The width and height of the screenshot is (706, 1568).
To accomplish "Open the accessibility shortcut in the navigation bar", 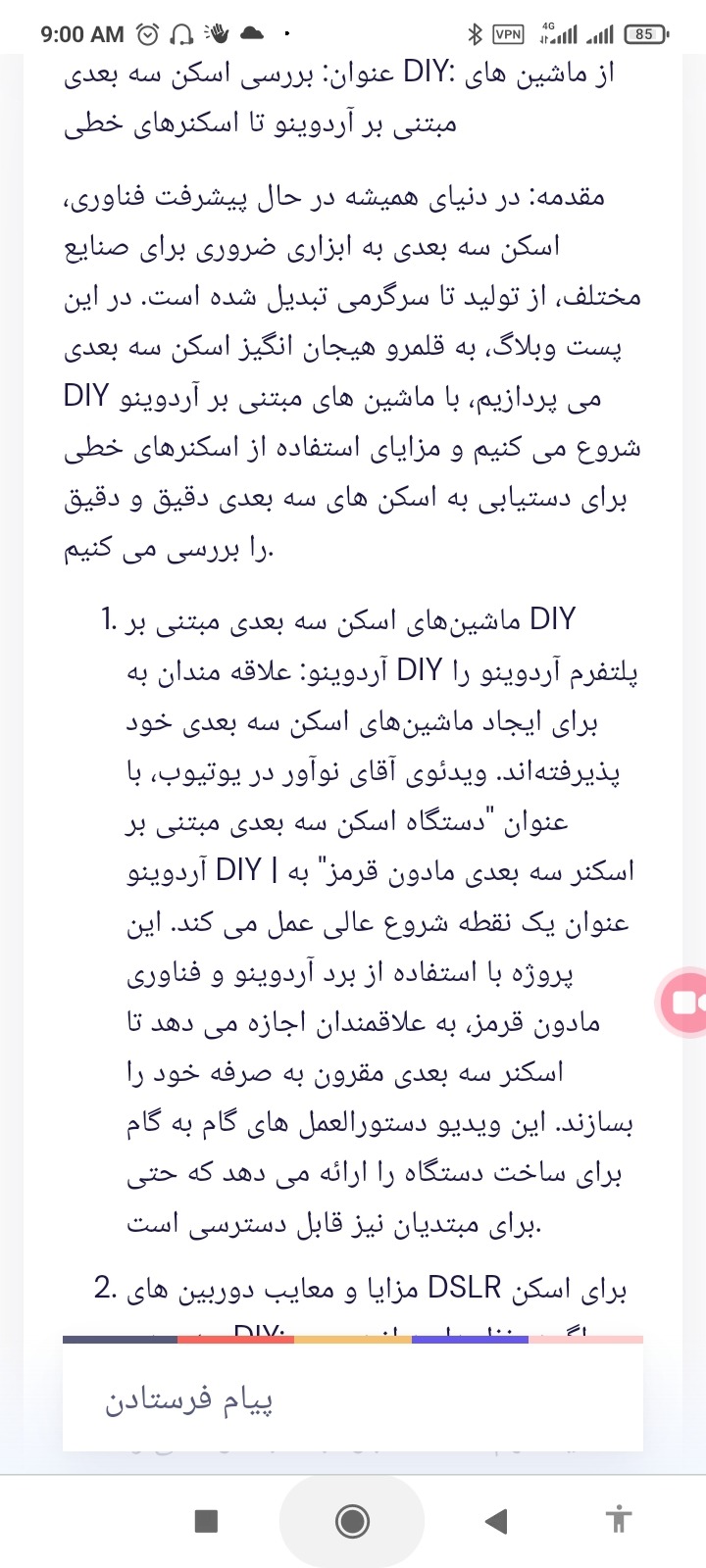I will pos(618,1521).
